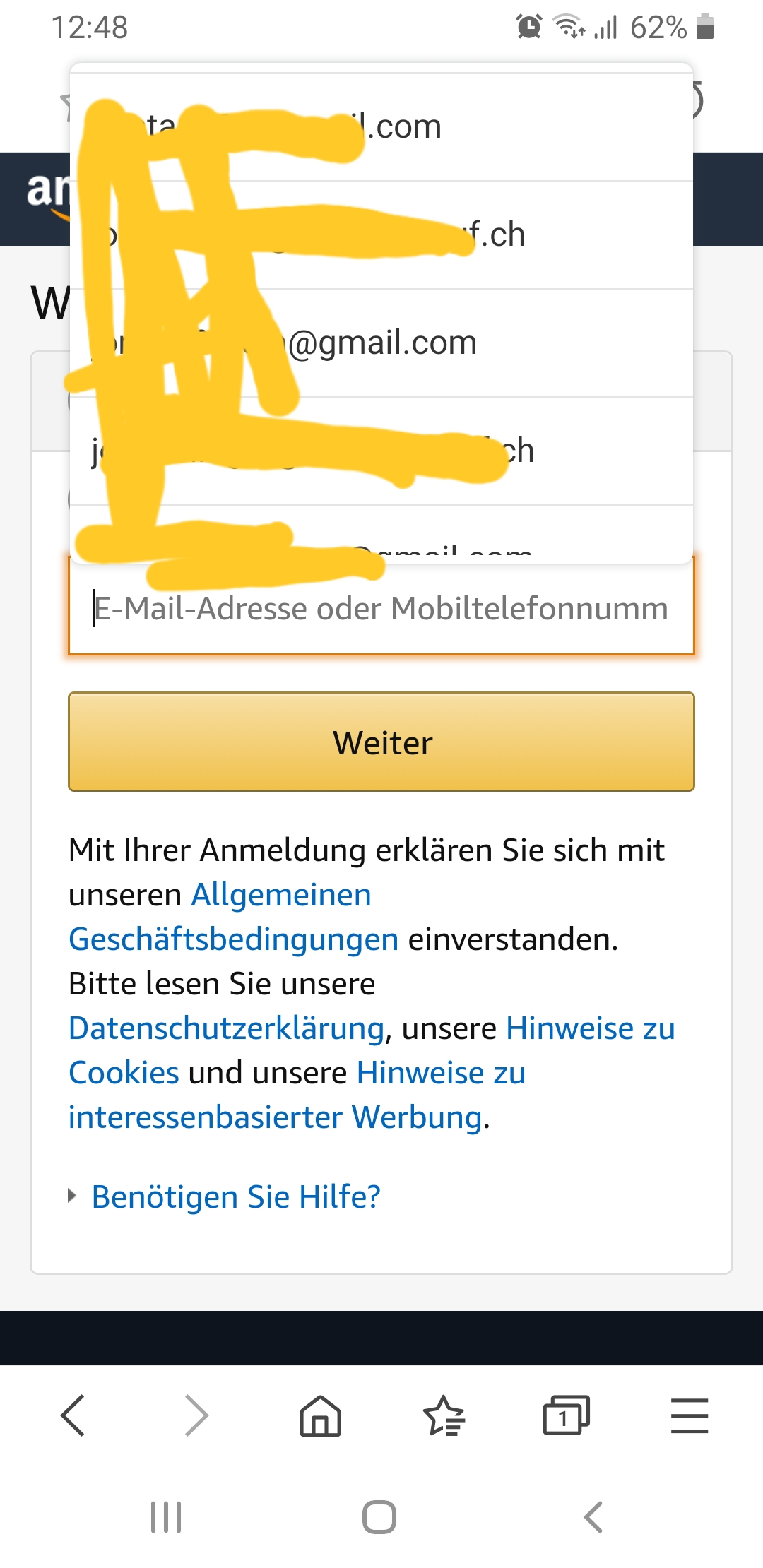Open browser bookmarks star icon

(x=444, y=1415)
